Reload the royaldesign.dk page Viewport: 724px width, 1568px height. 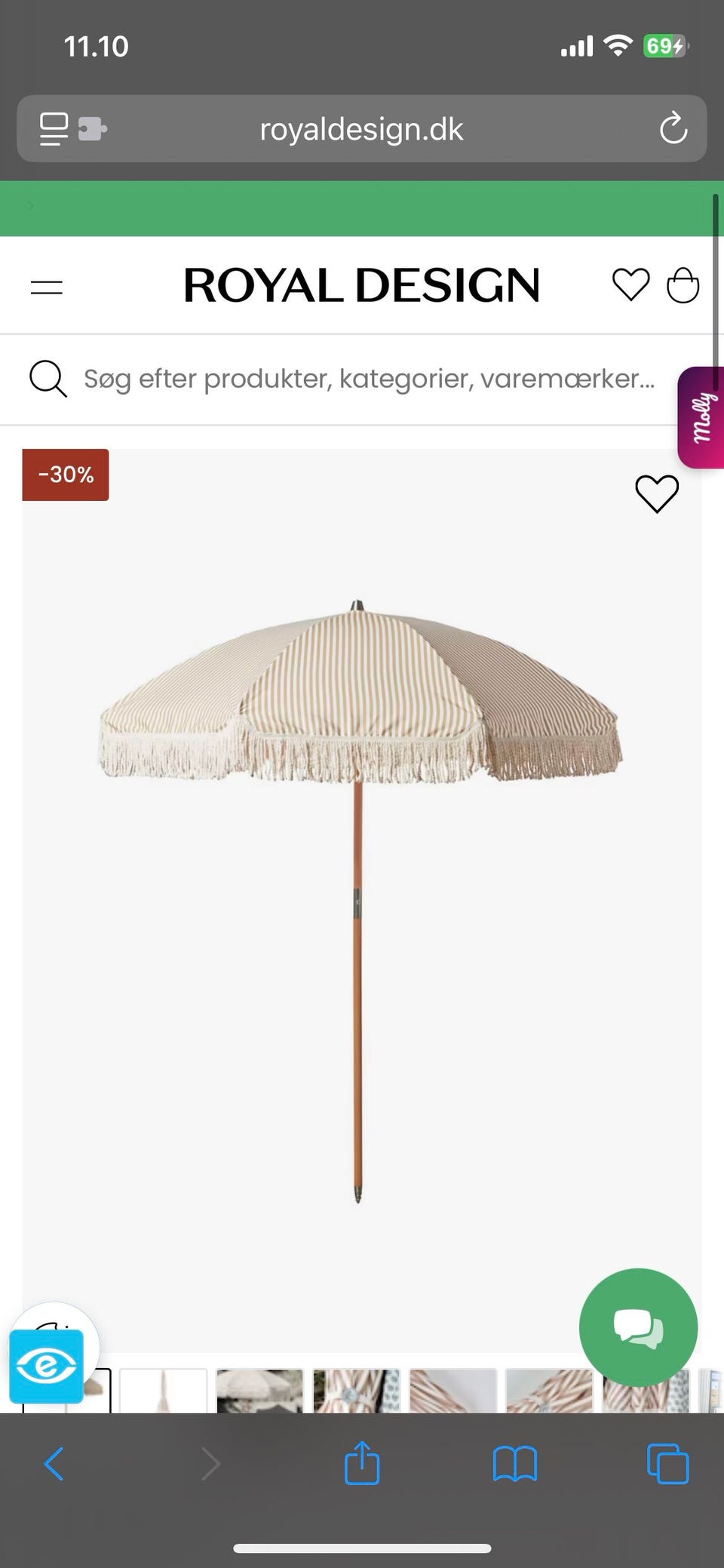click(673, 129)
